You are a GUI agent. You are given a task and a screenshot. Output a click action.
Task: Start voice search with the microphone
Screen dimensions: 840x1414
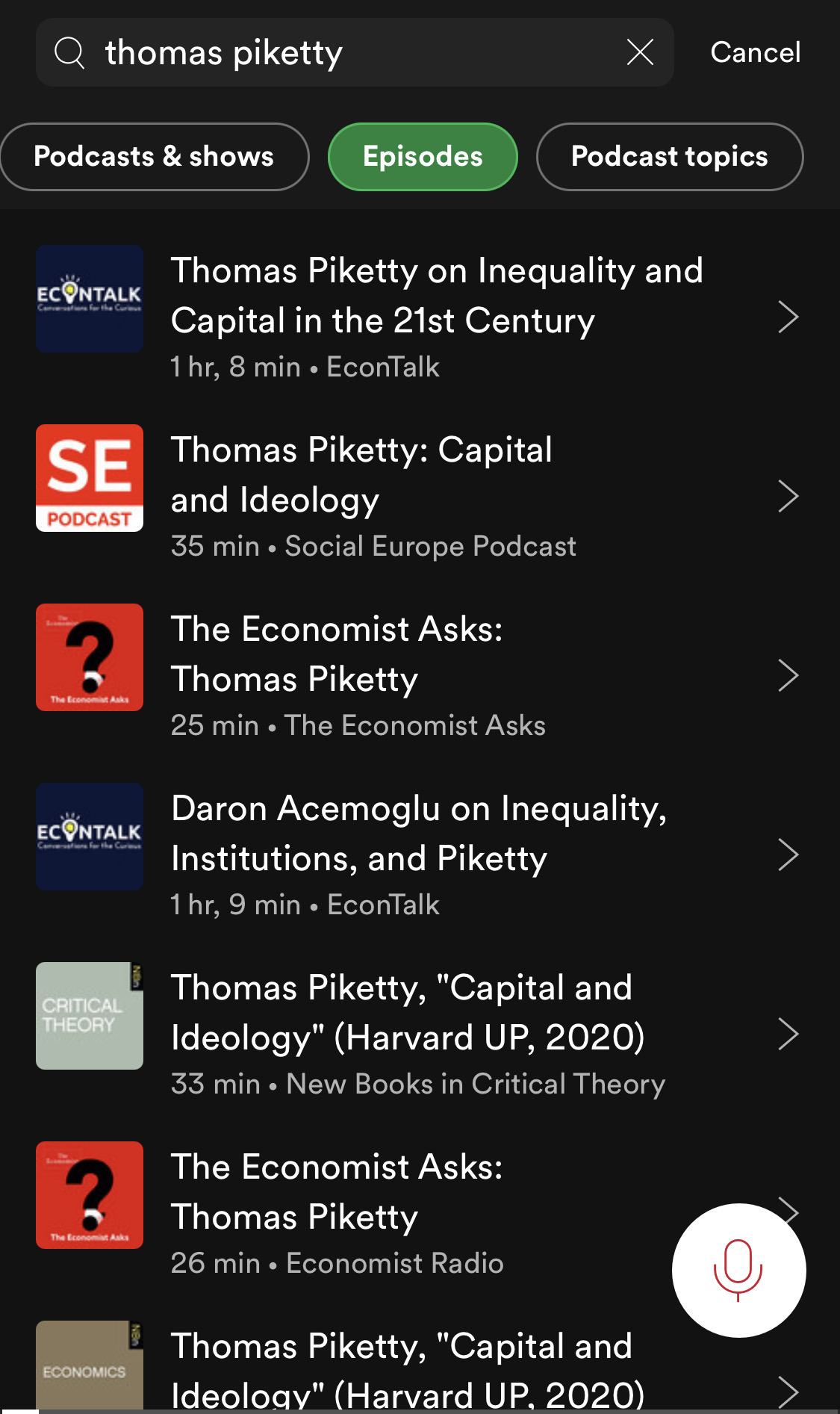(738, 1270)
